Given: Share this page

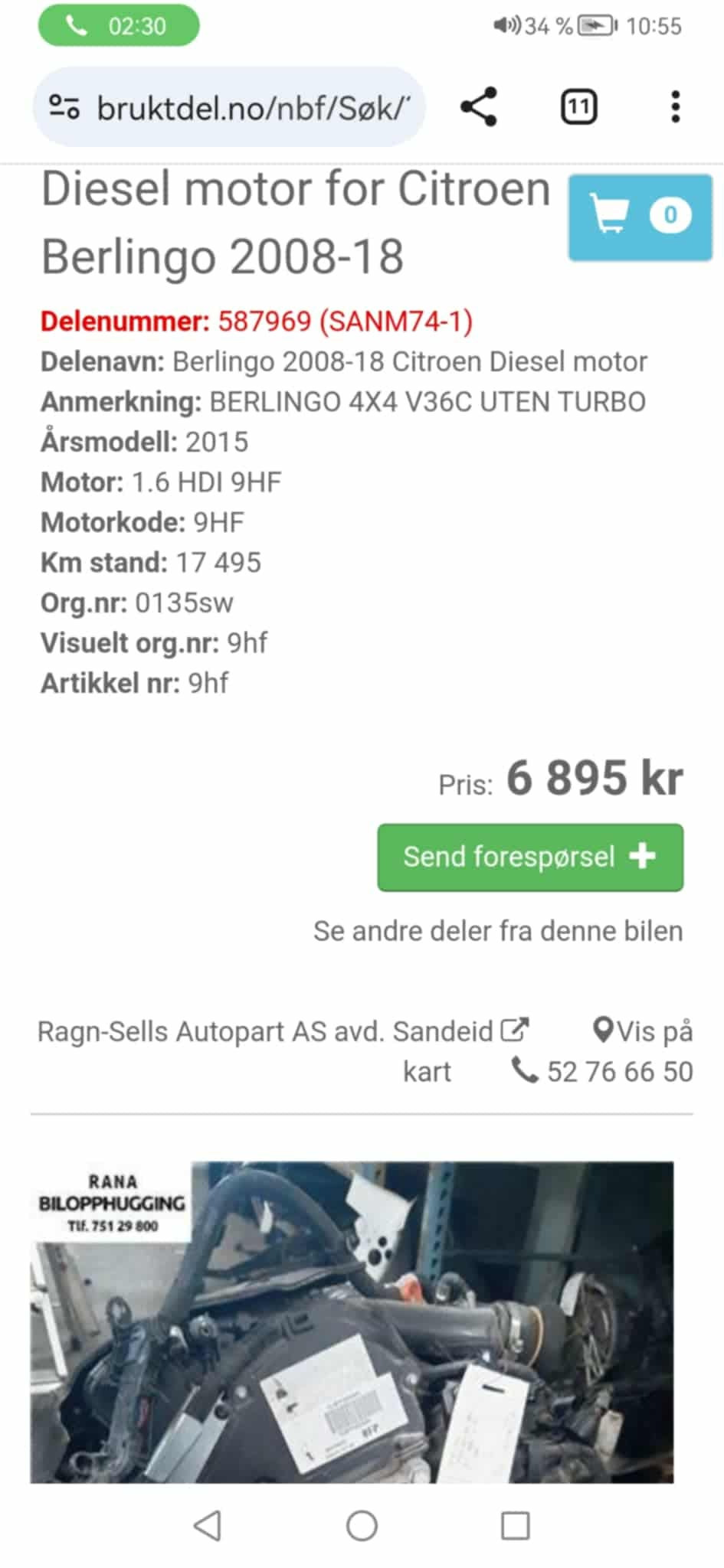Looking at the screenshot, I should [479, 106].
